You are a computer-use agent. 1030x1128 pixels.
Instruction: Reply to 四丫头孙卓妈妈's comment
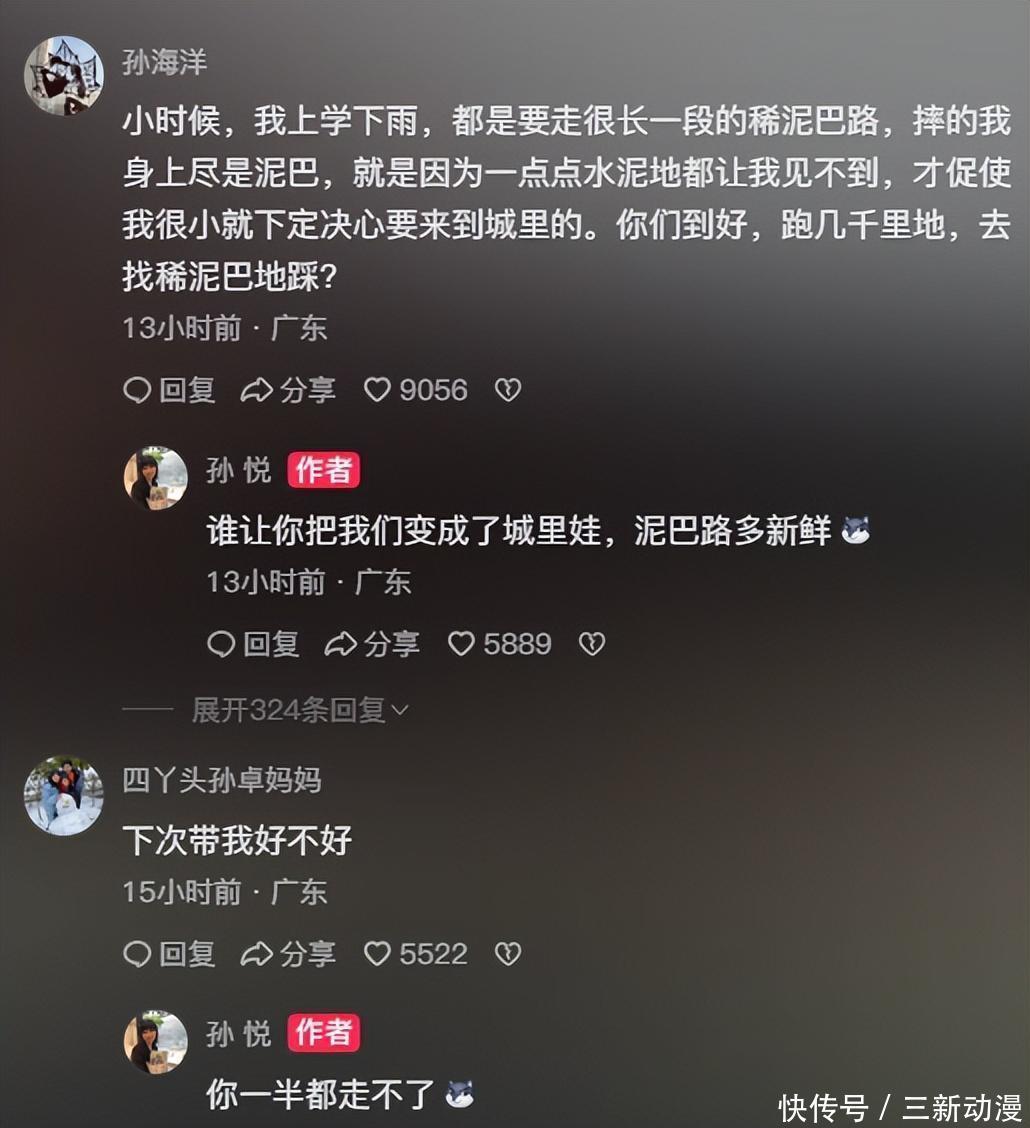(169, 954)
